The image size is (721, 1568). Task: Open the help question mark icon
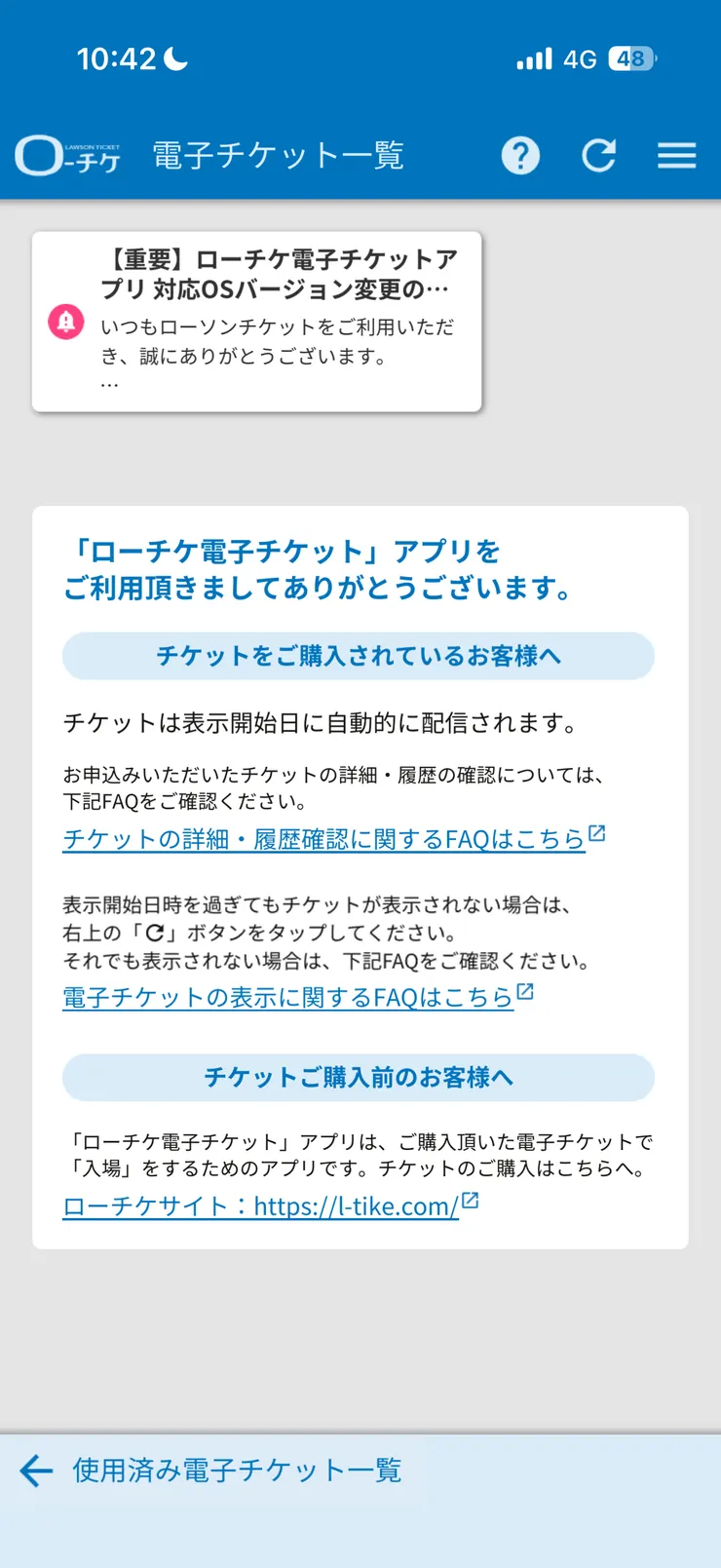[521, 155]
